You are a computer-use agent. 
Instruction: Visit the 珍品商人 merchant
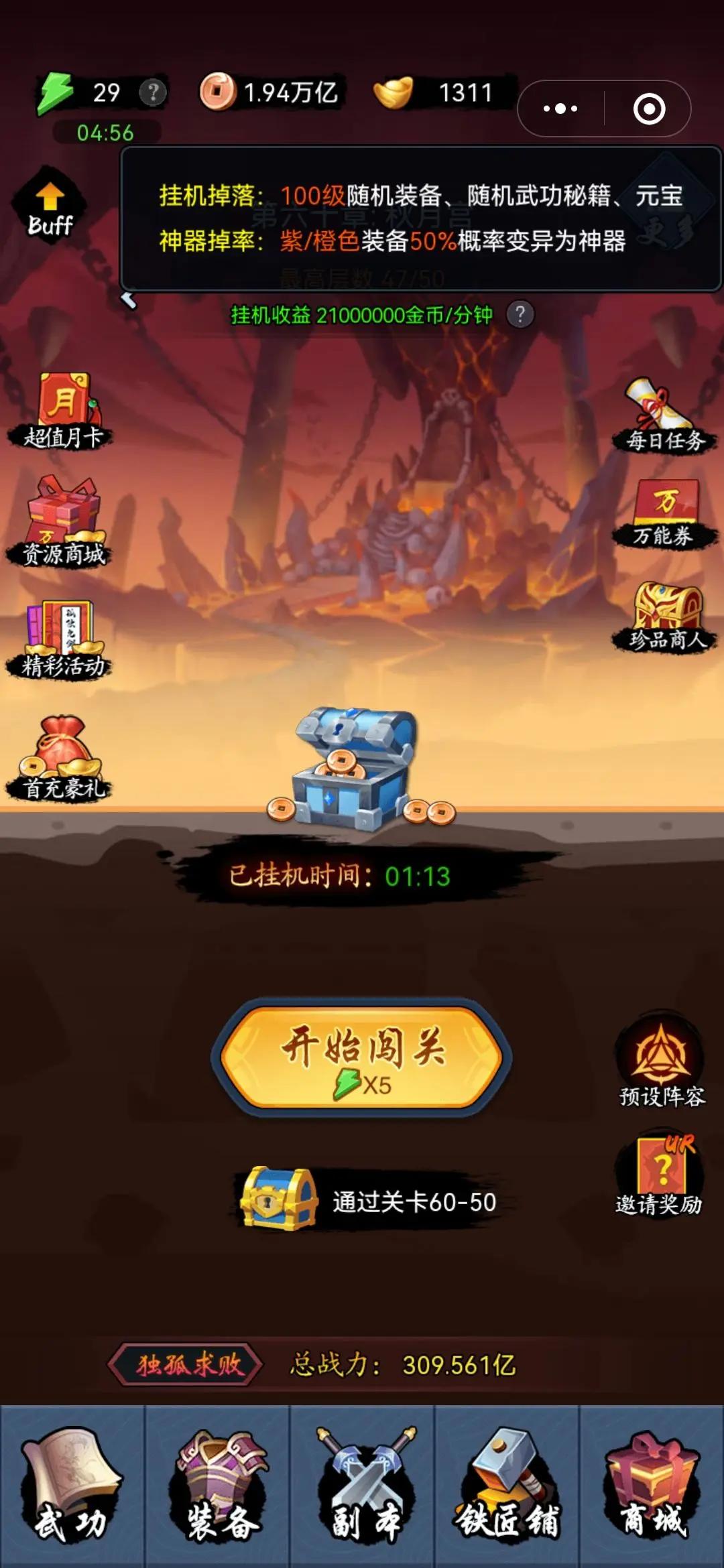coord(665,616)
